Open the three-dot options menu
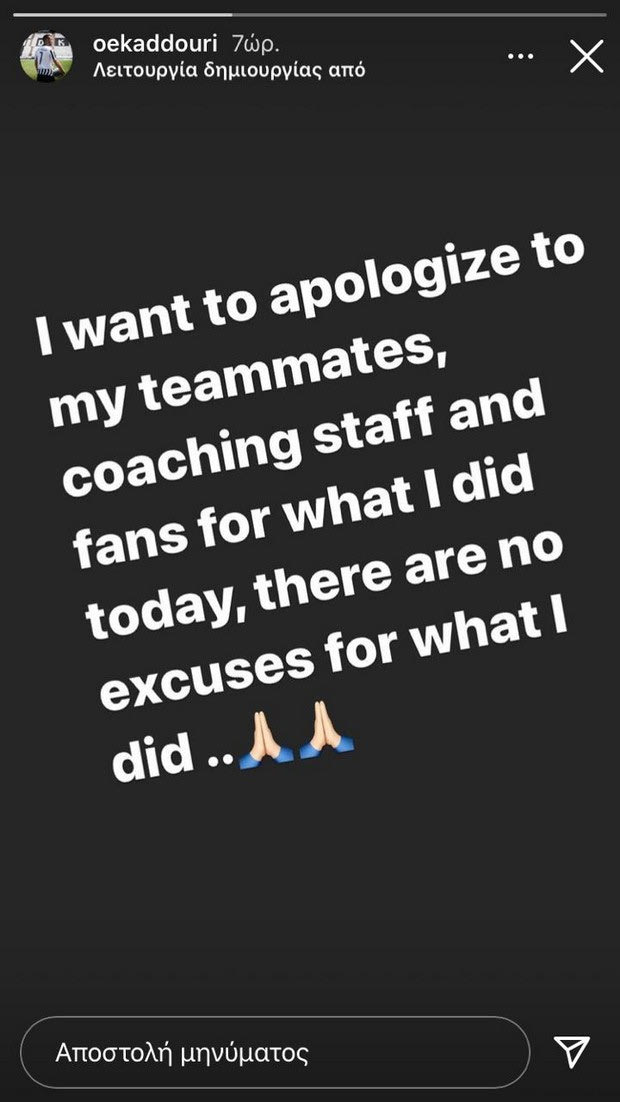620x1102 pixels. coord(520,57)
